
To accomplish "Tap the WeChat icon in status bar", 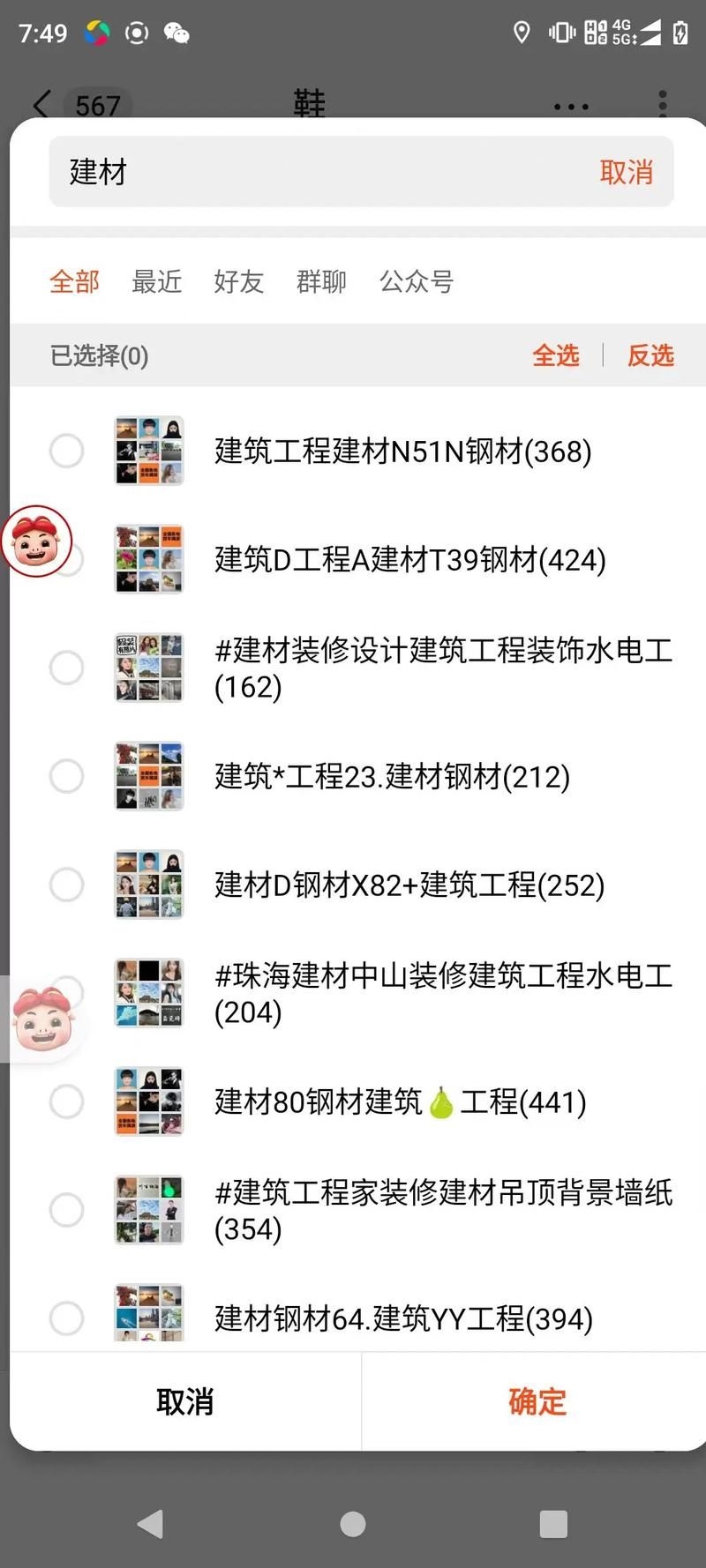I will click(176, 33).
